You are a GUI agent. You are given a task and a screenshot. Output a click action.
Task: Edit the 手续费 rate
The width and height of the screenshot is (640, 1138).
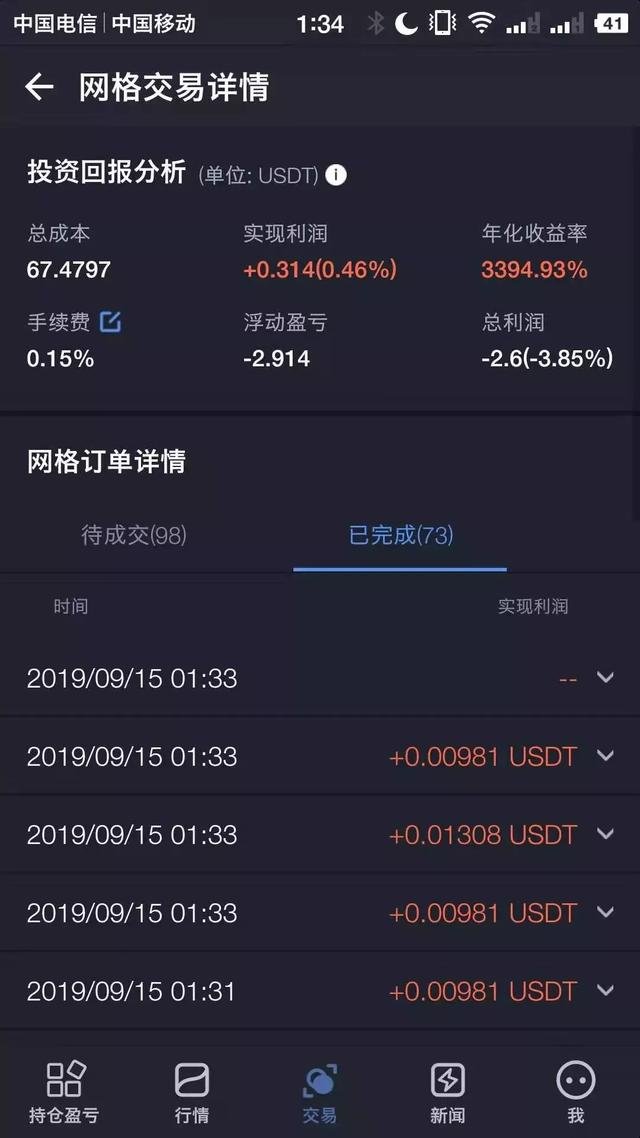coord(110,322)
